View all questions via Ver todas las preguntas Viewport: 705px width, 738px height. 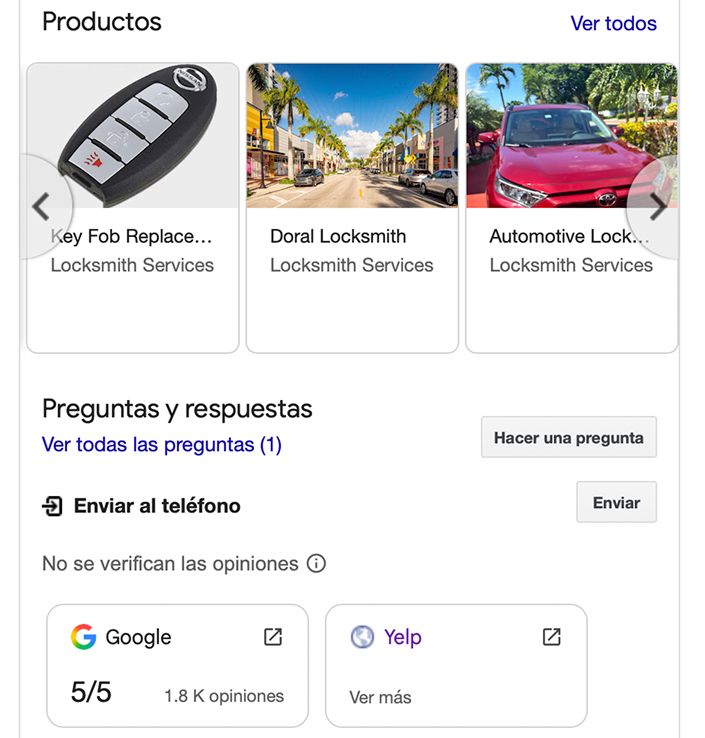coord(162,445)
